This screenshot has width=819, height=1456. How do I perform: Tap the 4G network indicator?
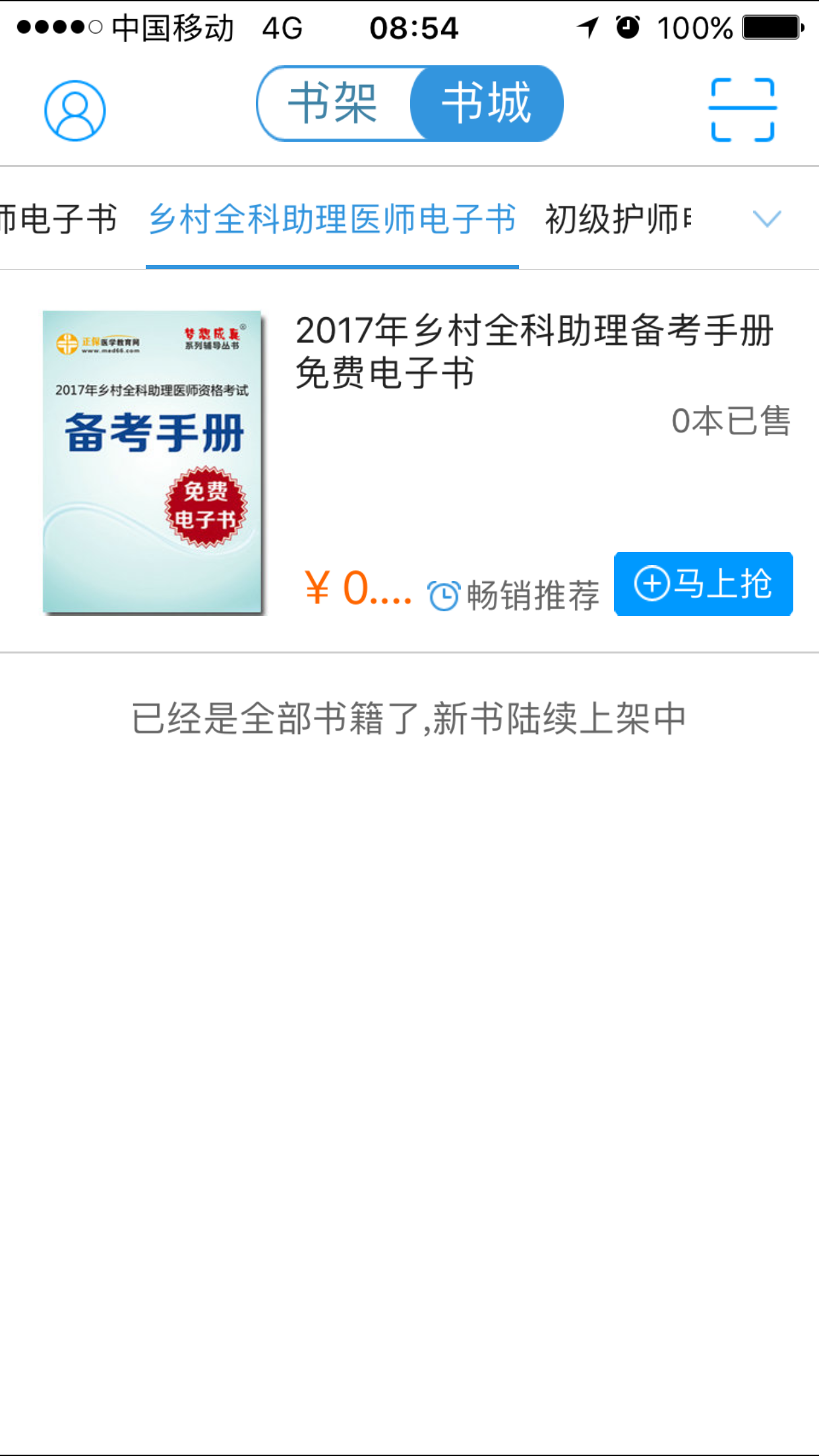click(x=282, y=28)
